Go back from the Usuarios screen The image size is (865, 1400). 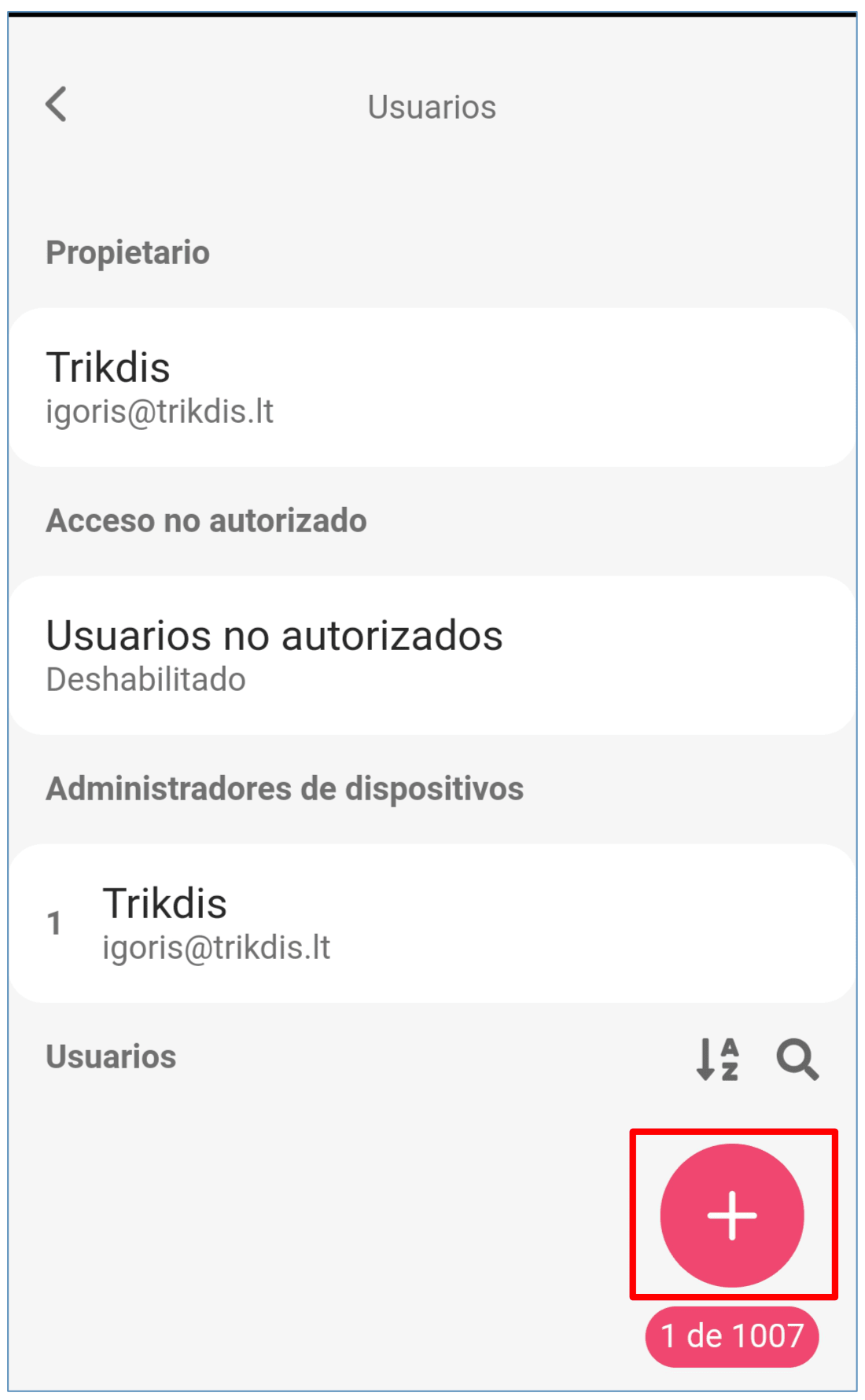(57, 105)
